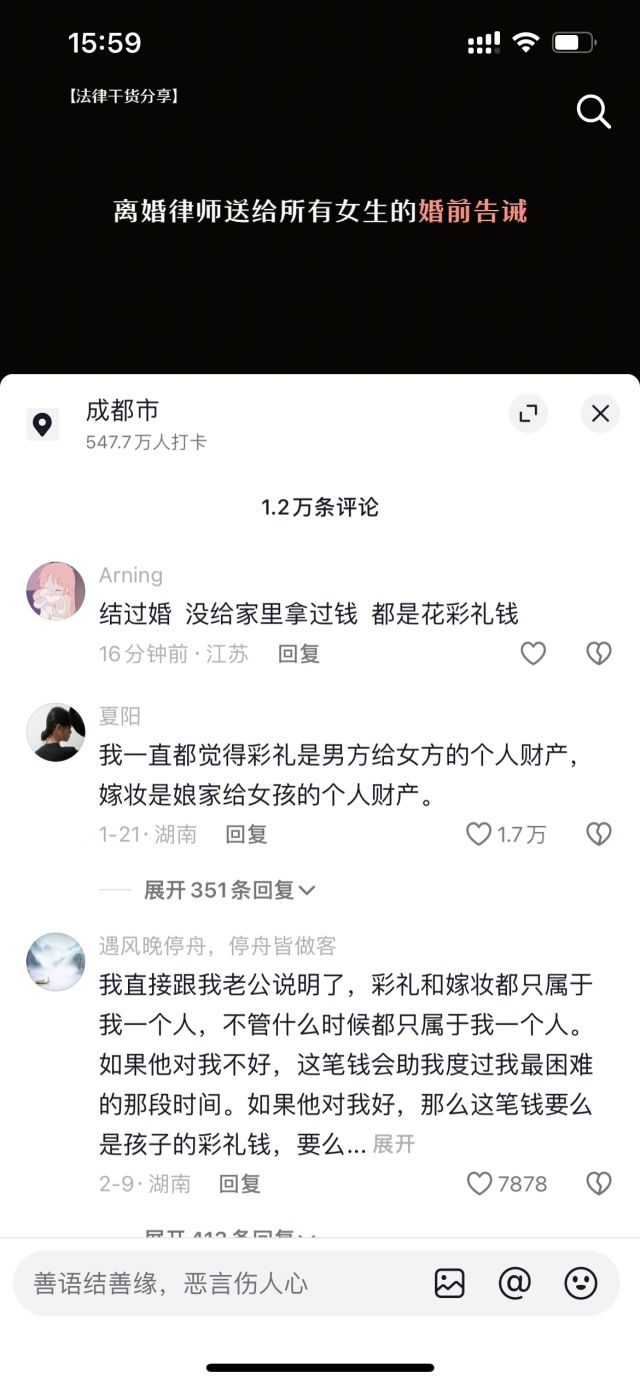Screen dimensions: 640x1385
Task: Expand full text of 遇风晚停舟's comment
Action: pyautogui.click(x=394, y=1144)
